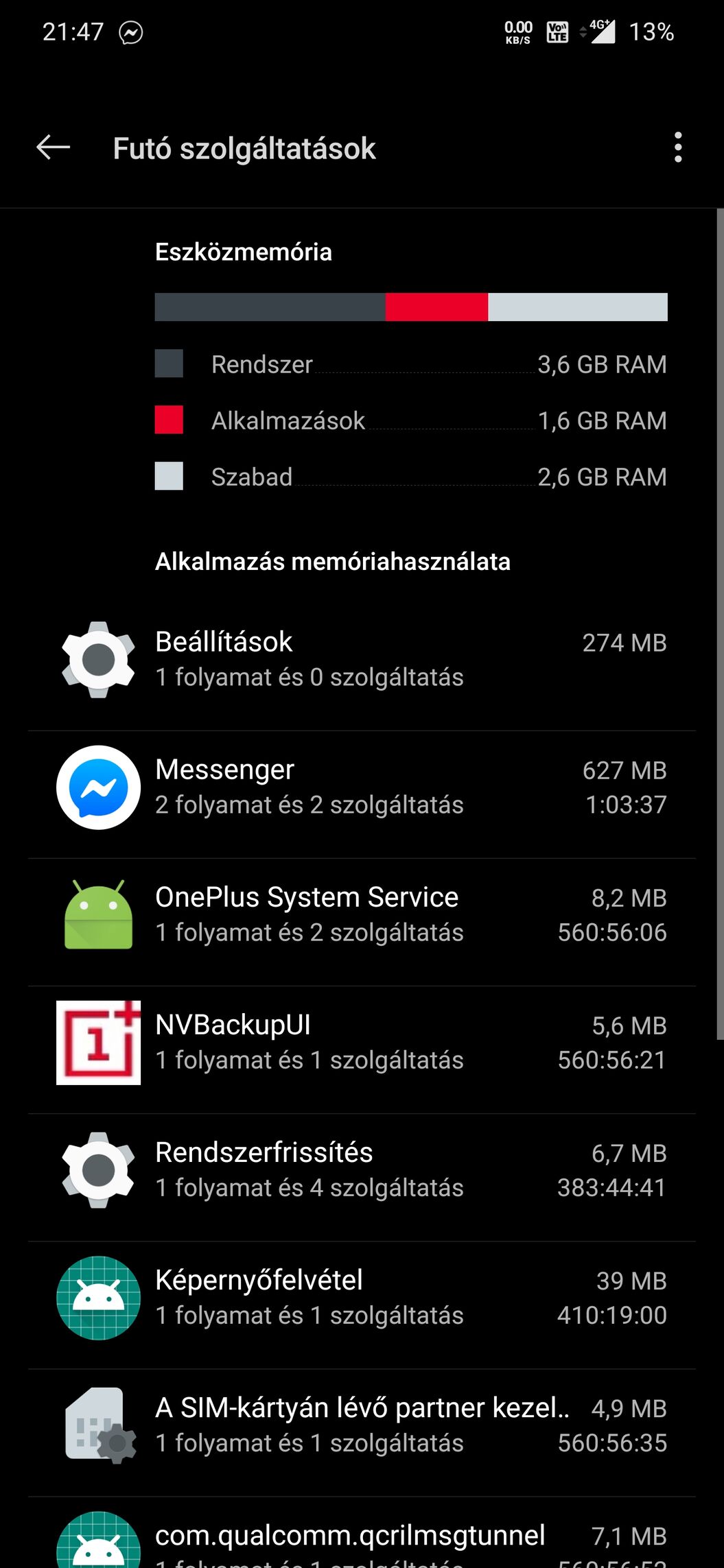Open Rendszerfrissítés service entry
The image size is (724, 1568).
click(362, 1170)
